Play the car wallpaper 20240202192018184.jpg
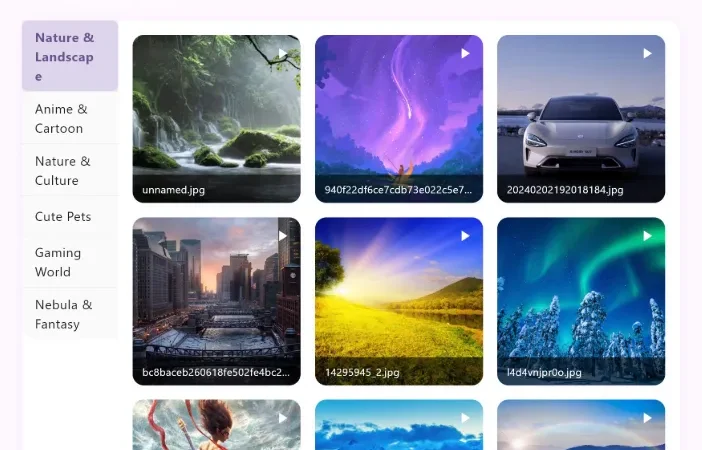Screen dimensions: 702x450 click(x=647, y=53)
